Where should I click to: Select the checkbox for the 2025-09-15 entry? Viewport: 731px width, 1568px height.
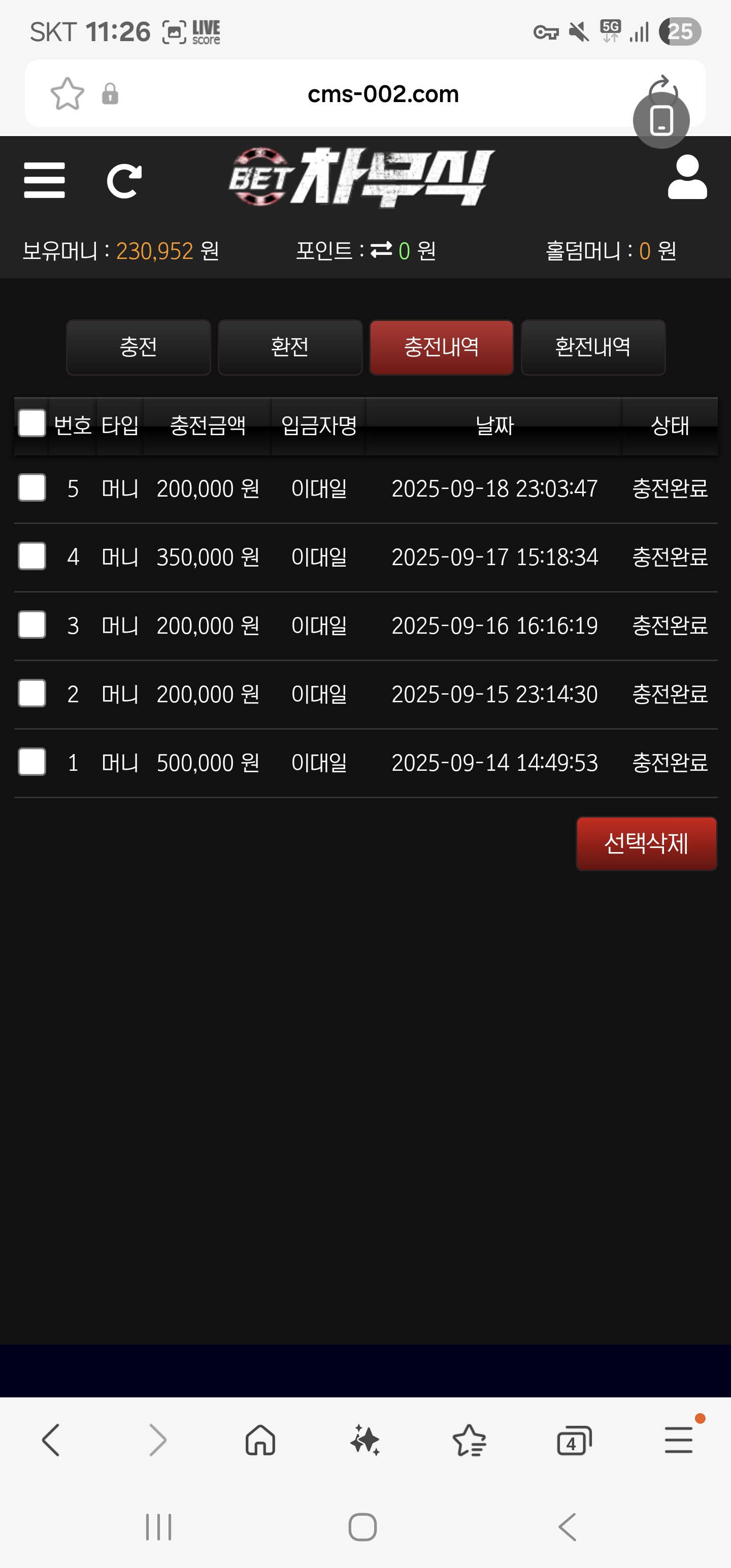pyautogui.click(x=32, y=693)
